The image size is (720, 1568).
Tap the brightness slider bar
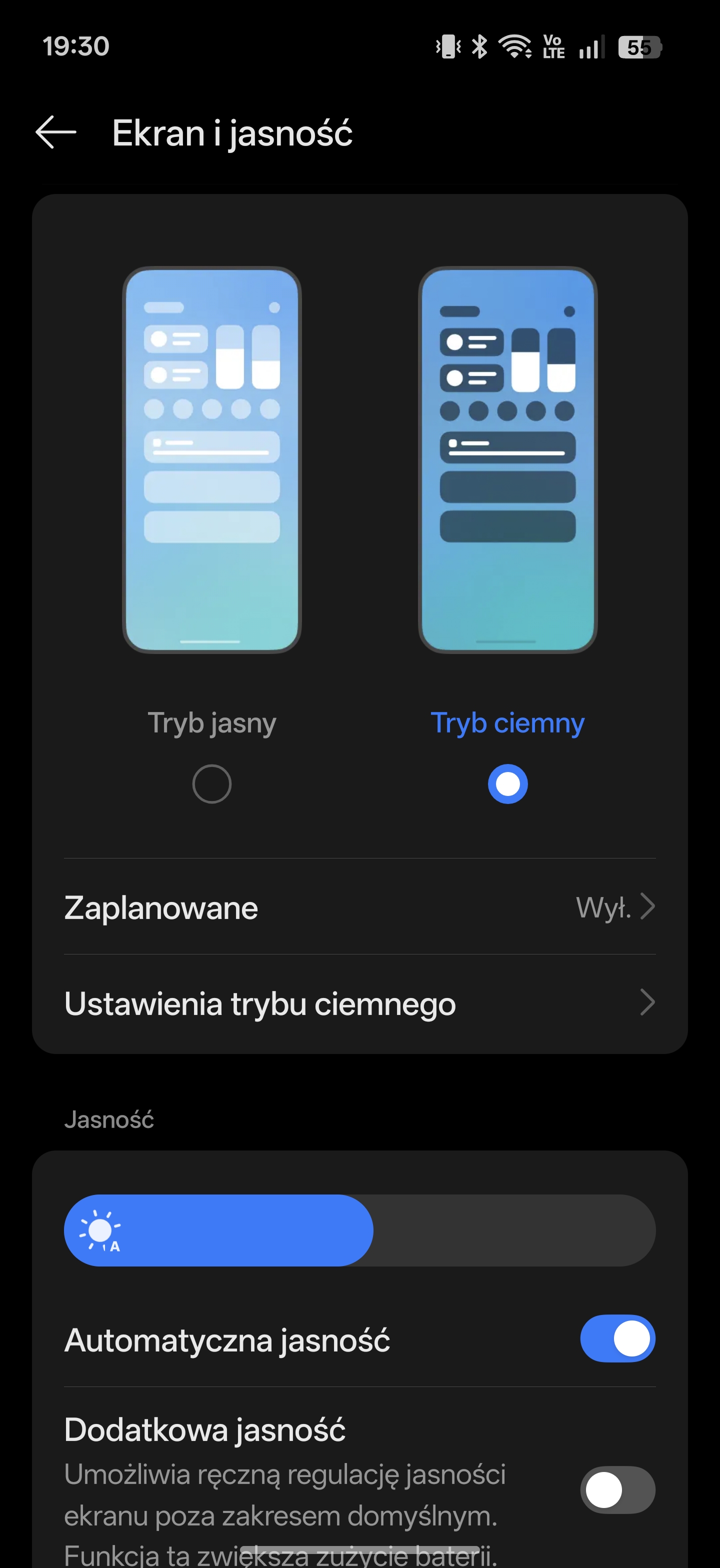click(x=359, y=1230)
